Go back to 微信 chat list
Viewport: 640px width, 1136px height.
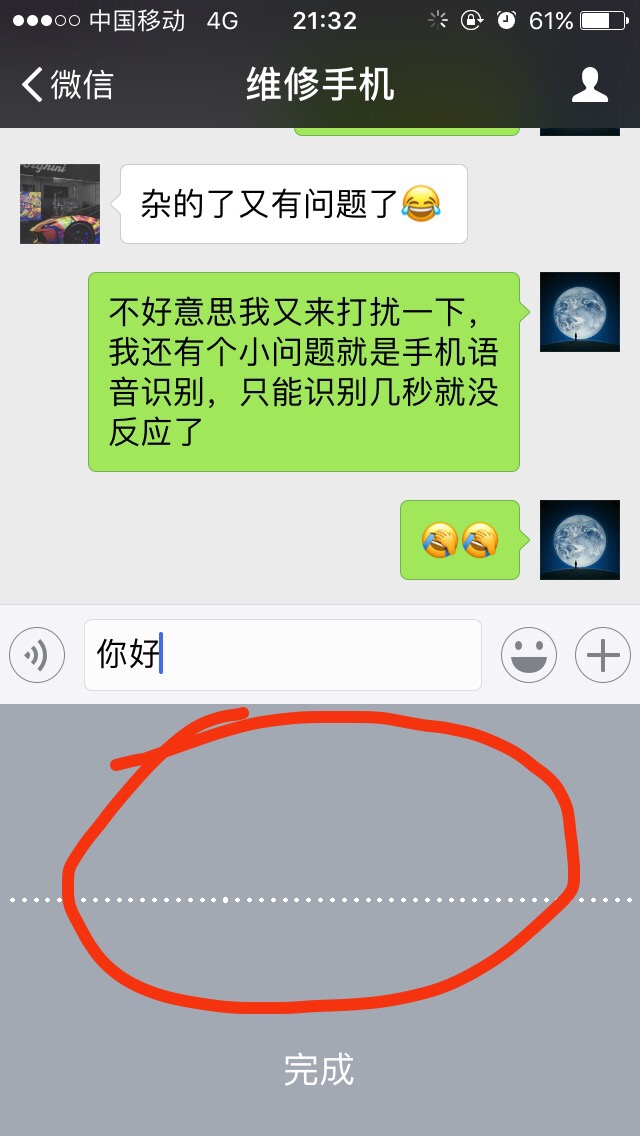(x=68, y=85)
